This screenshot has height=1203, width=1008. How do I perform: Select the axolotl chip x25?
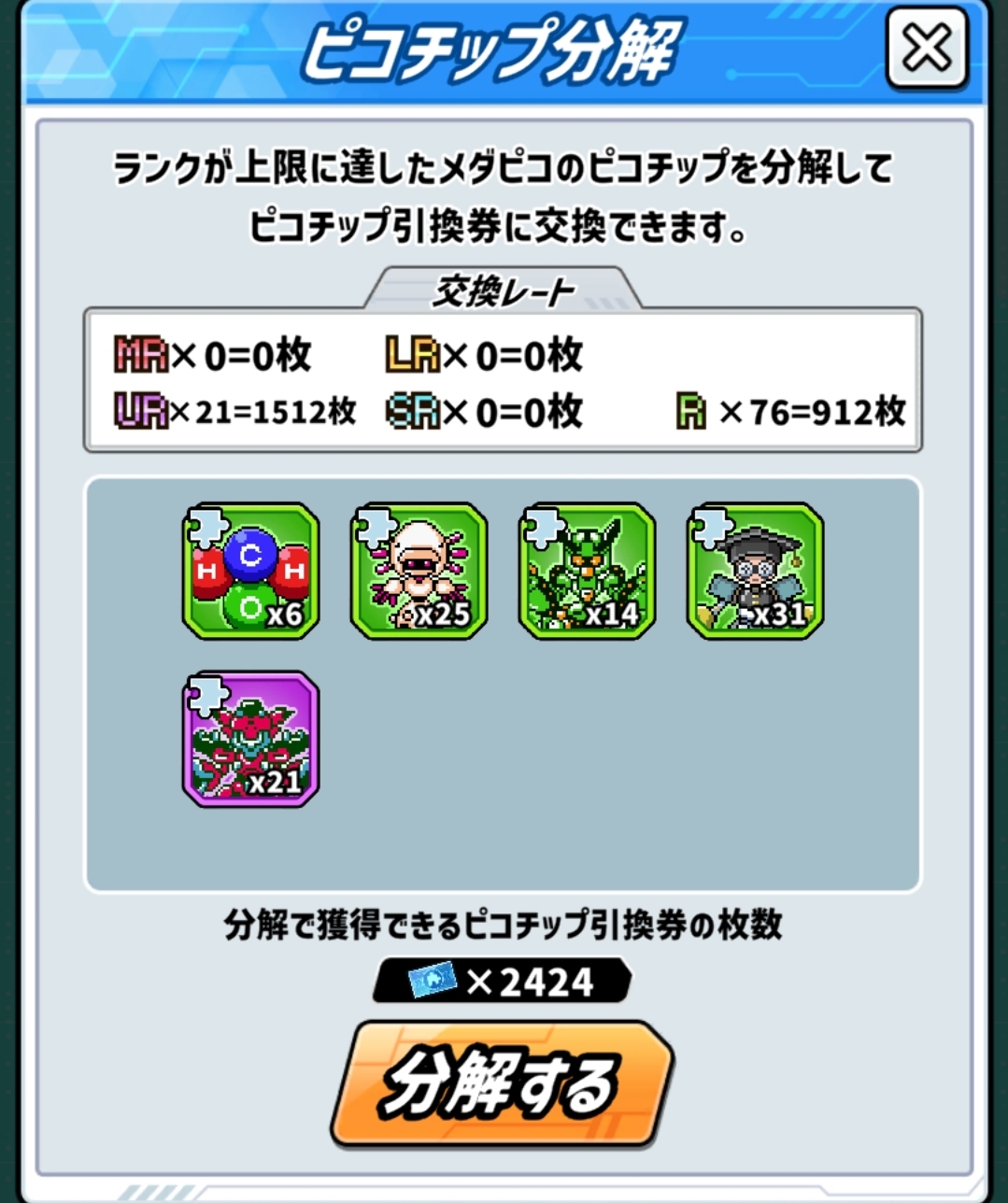click(x=419, y=572)
